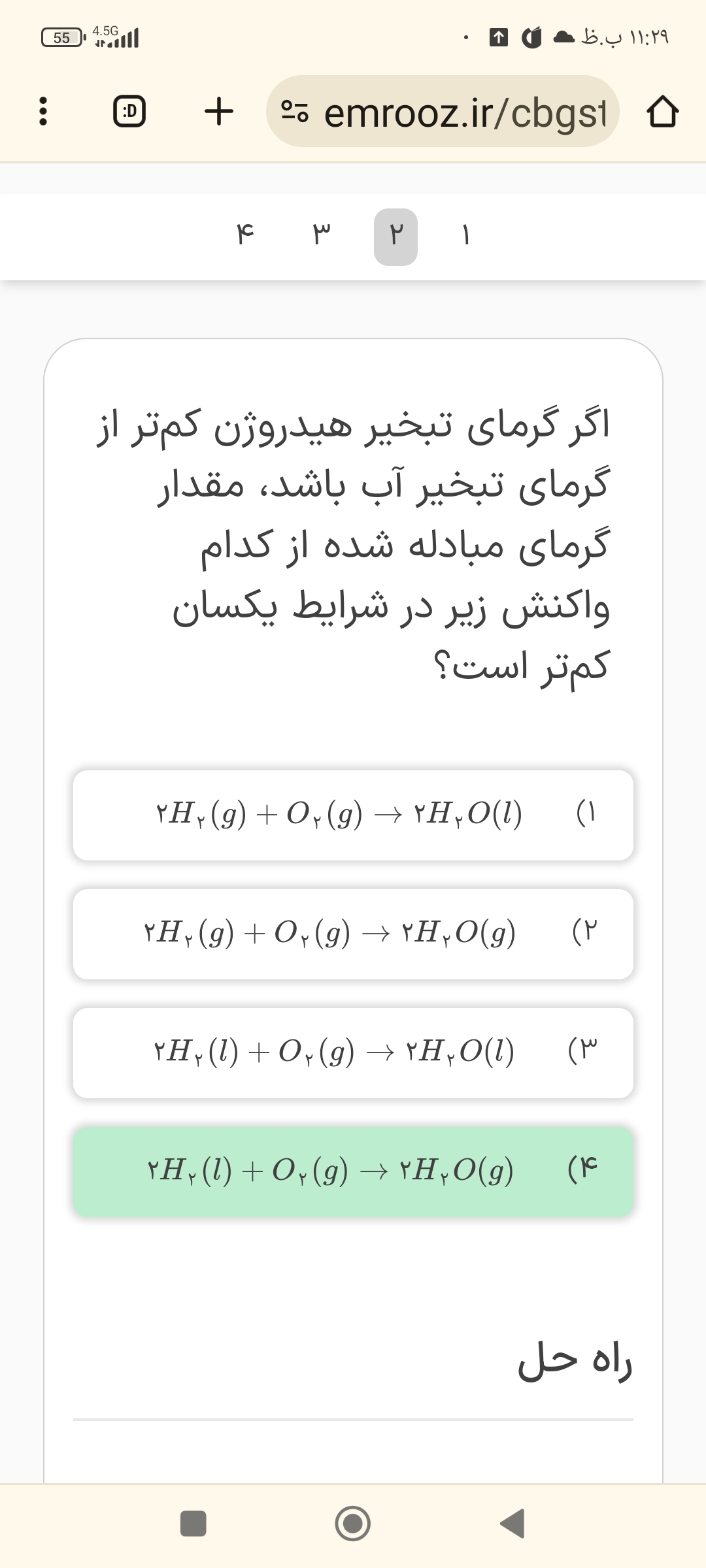Open the tab switcher
The width and height of the screenshot is (706, 1568).
coord(129,112)
